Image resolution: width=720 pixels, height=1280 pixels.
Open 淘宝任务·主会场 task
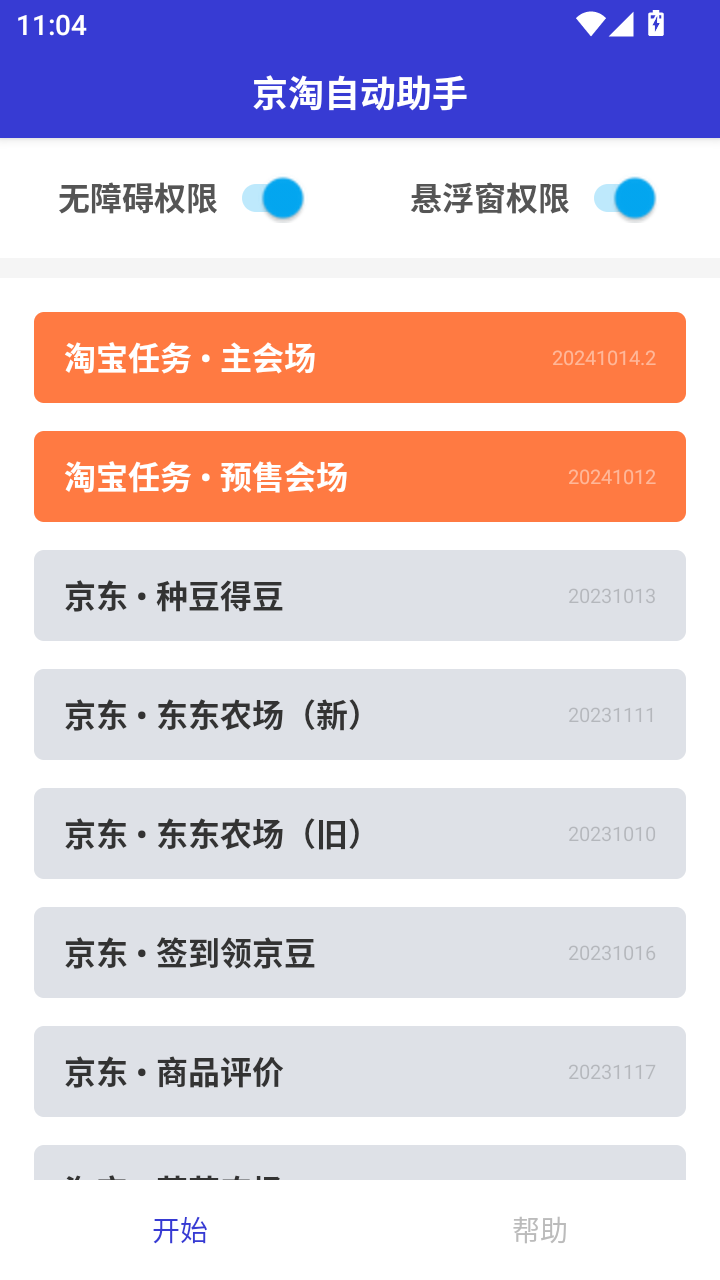[360, 357]
